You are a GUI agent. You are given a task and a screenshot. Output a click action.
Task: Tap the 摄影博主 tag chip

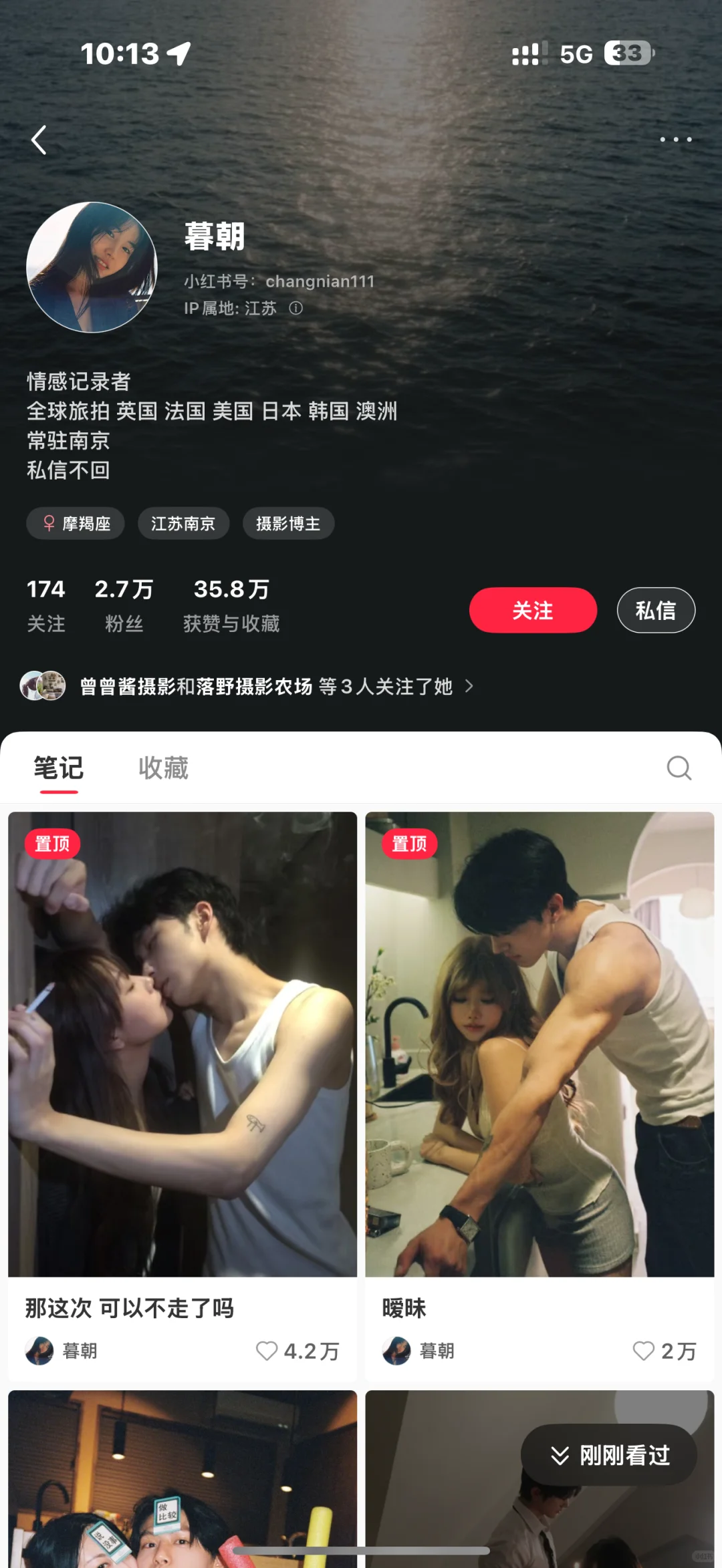point(288,523)
